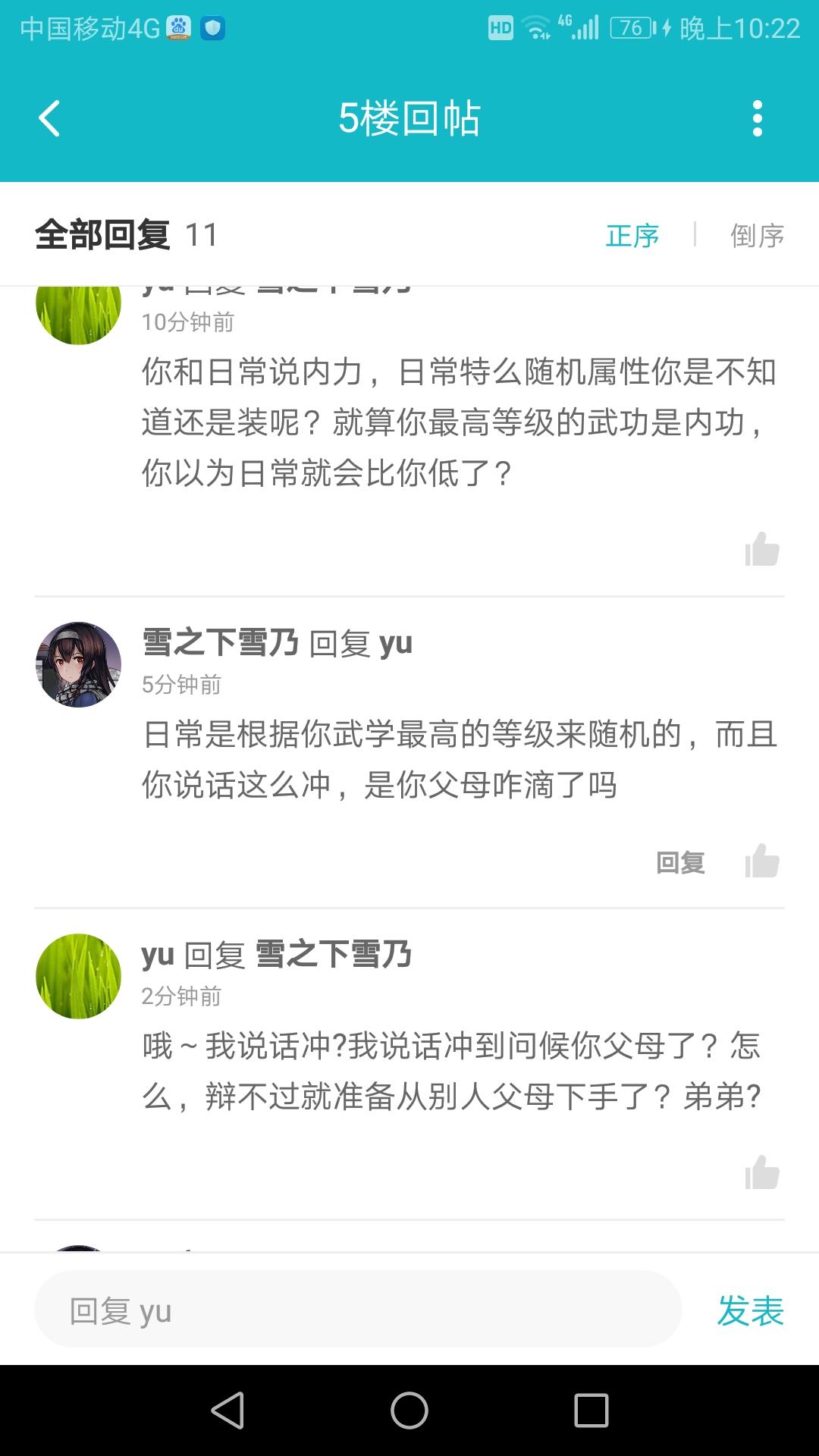This screenshot has height=1456, width=819.
Task: Focus the 回复 yu text field
Action: click(358, 1310)
